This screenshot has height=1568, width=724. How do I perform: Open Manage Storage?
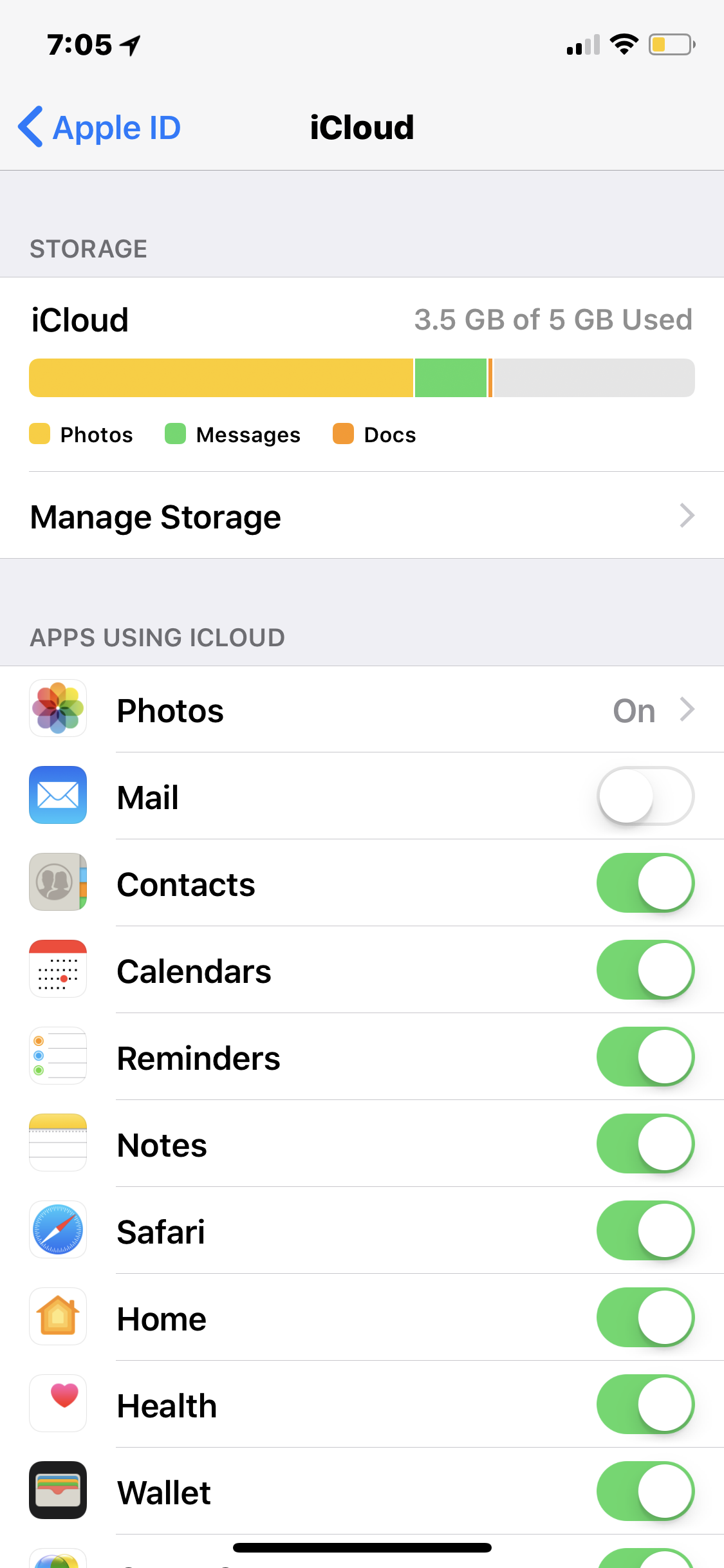tap(362, 516)
